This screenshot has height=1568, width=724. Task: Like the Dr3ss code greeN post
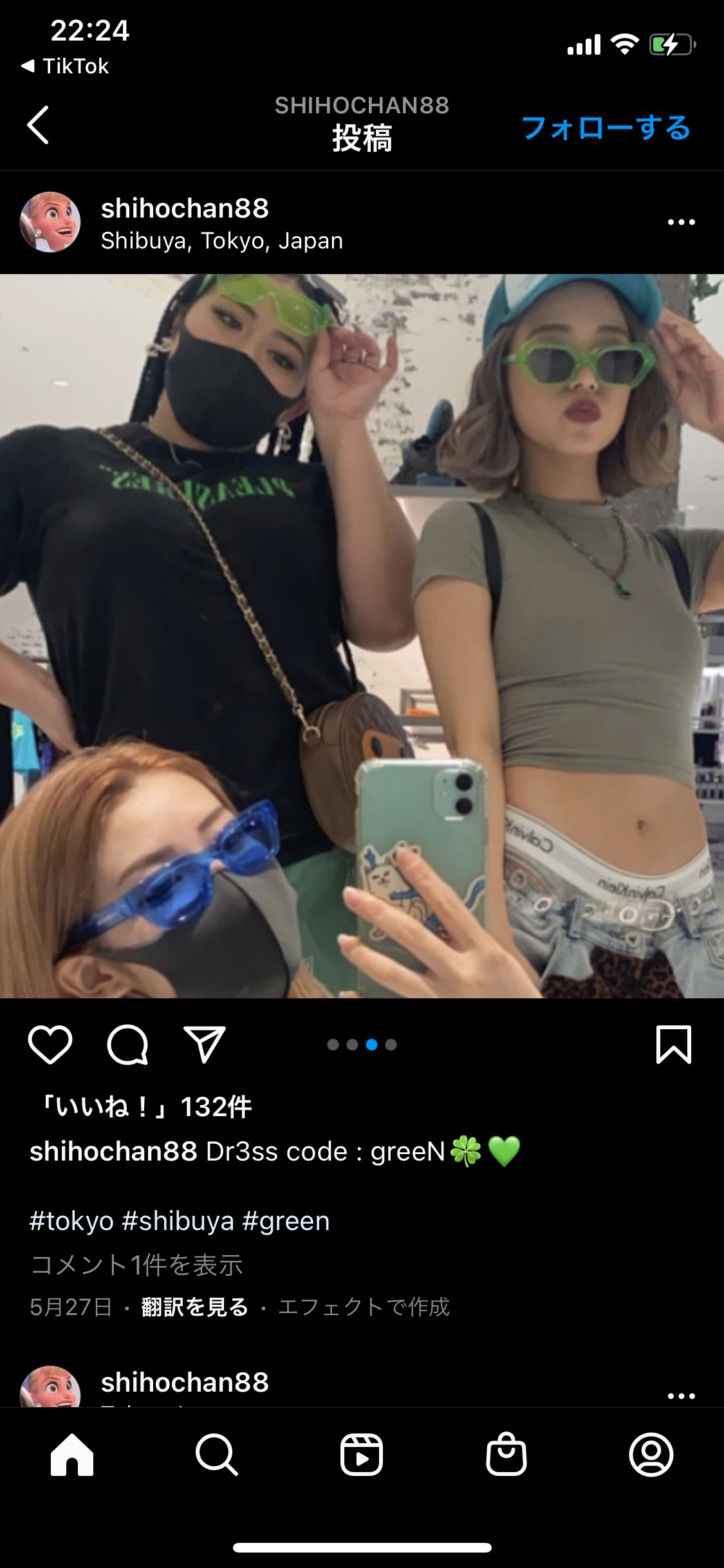(x=50, y=1044)
